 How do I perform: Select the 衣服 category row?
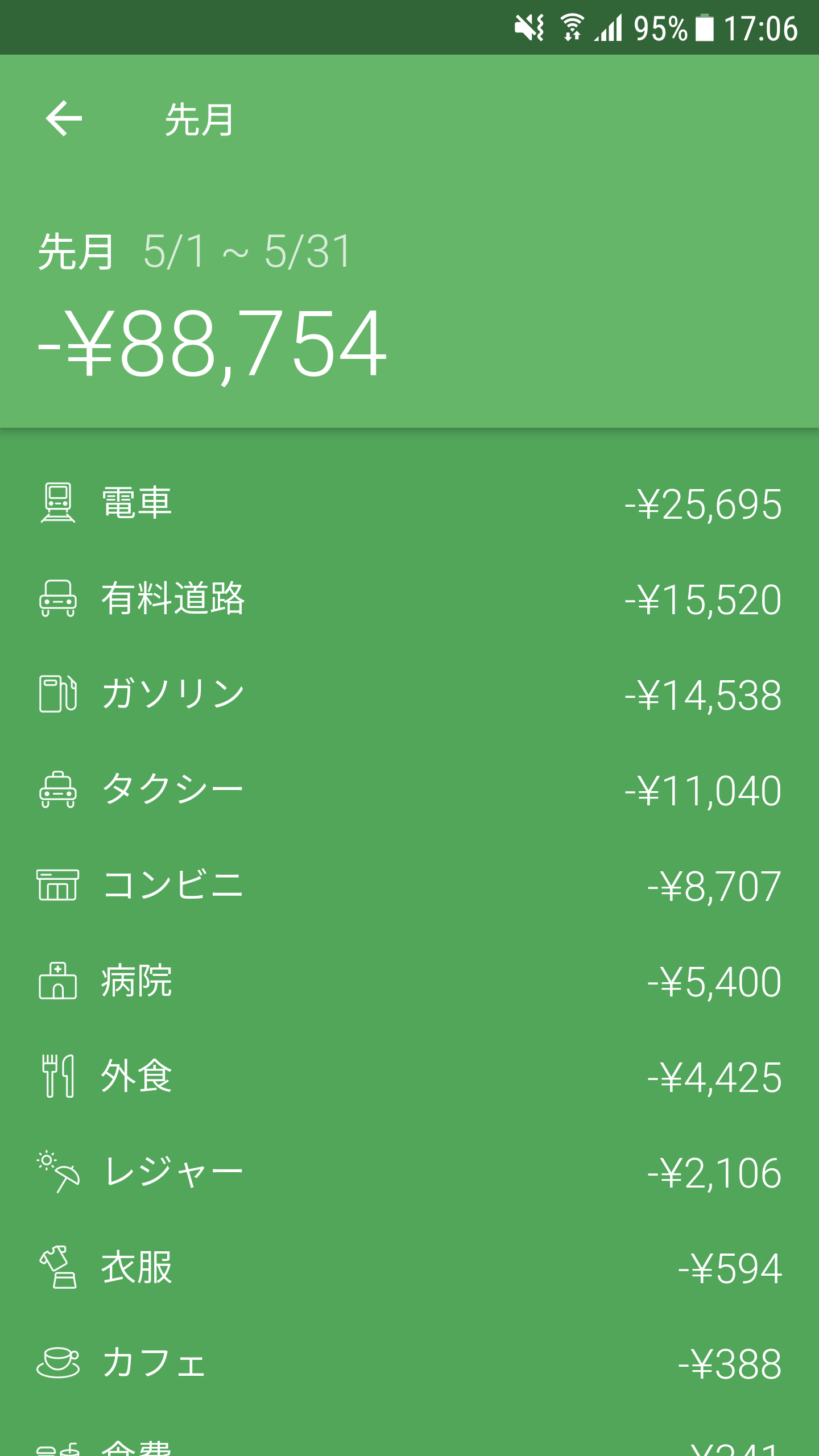(409, 1268)
